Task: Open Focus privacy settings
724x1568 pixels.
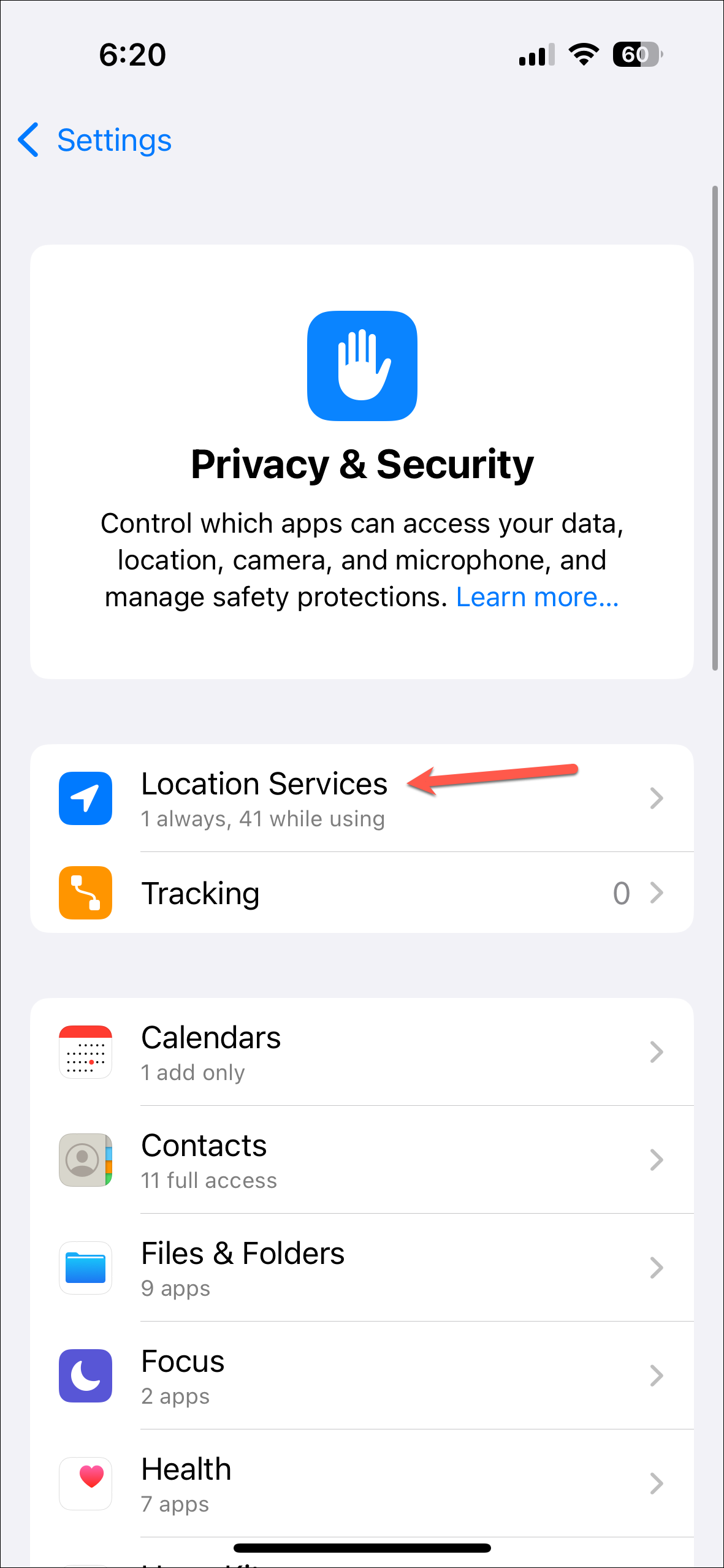Action: [362, 1376]
